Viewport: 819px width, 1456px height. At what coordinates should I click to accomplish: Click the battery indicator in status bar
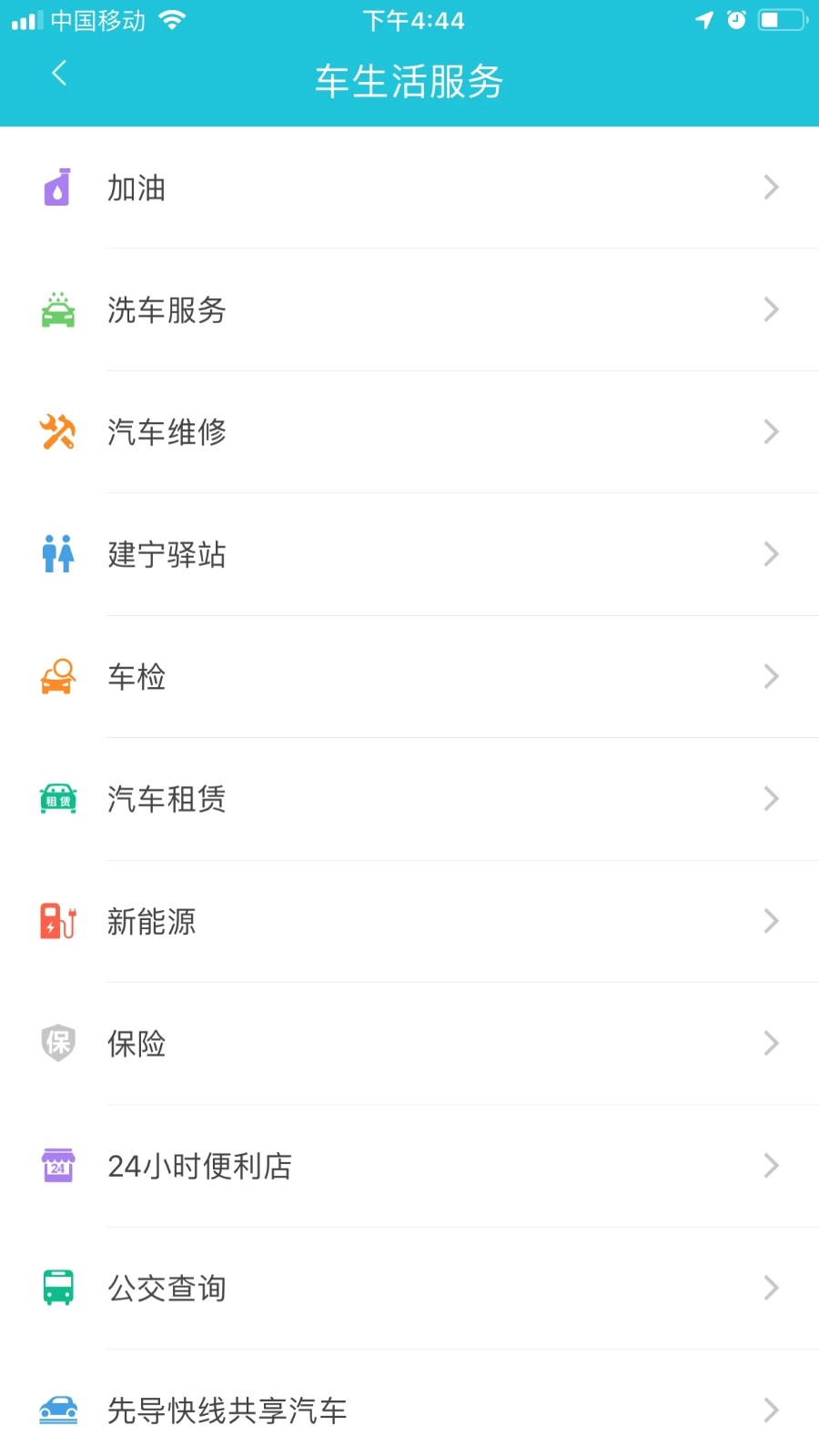[x=778, y=20]
